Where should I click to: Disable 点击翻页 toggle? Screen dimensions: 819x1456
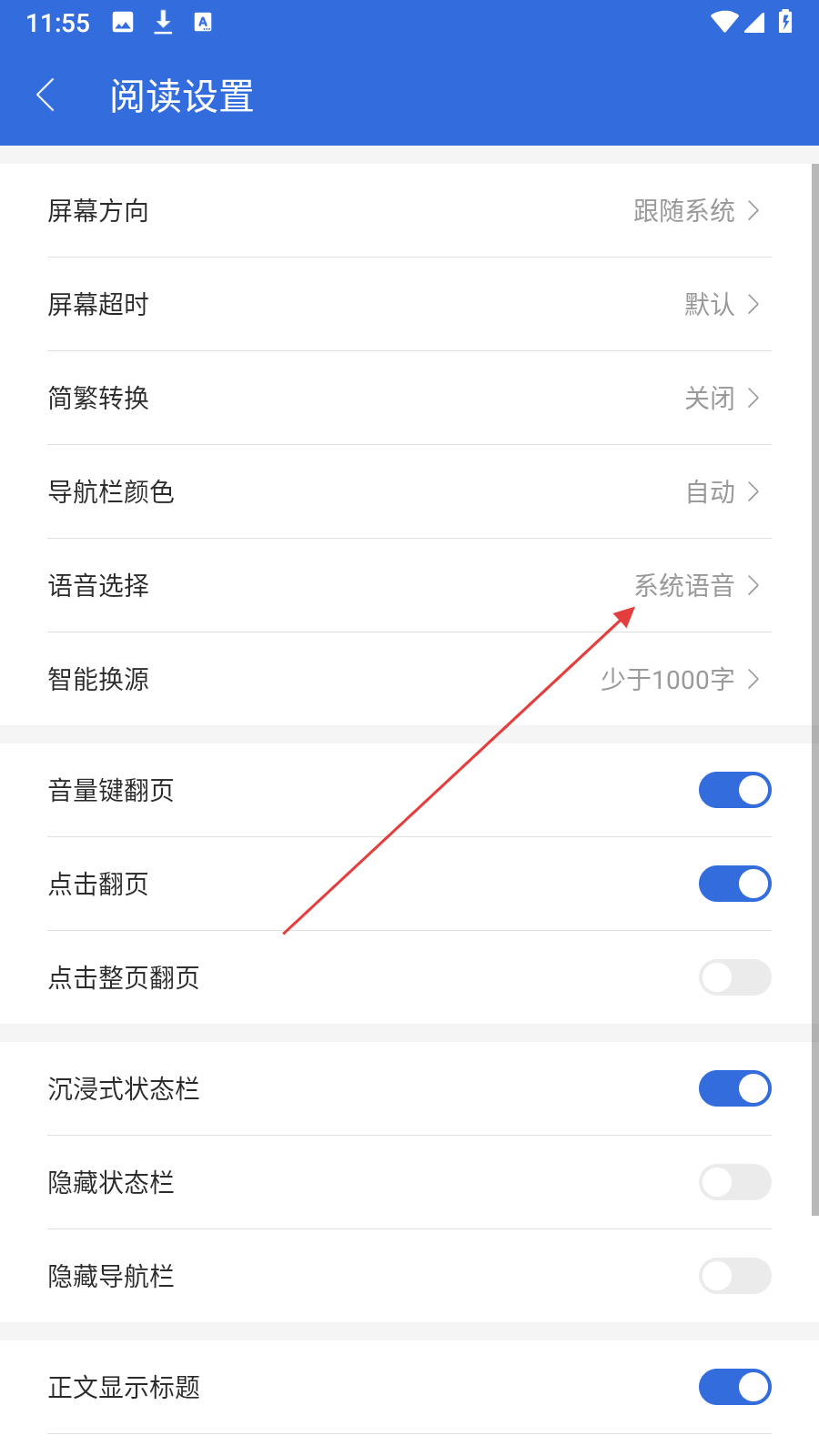pyautogui.click(x=735, y=884)
